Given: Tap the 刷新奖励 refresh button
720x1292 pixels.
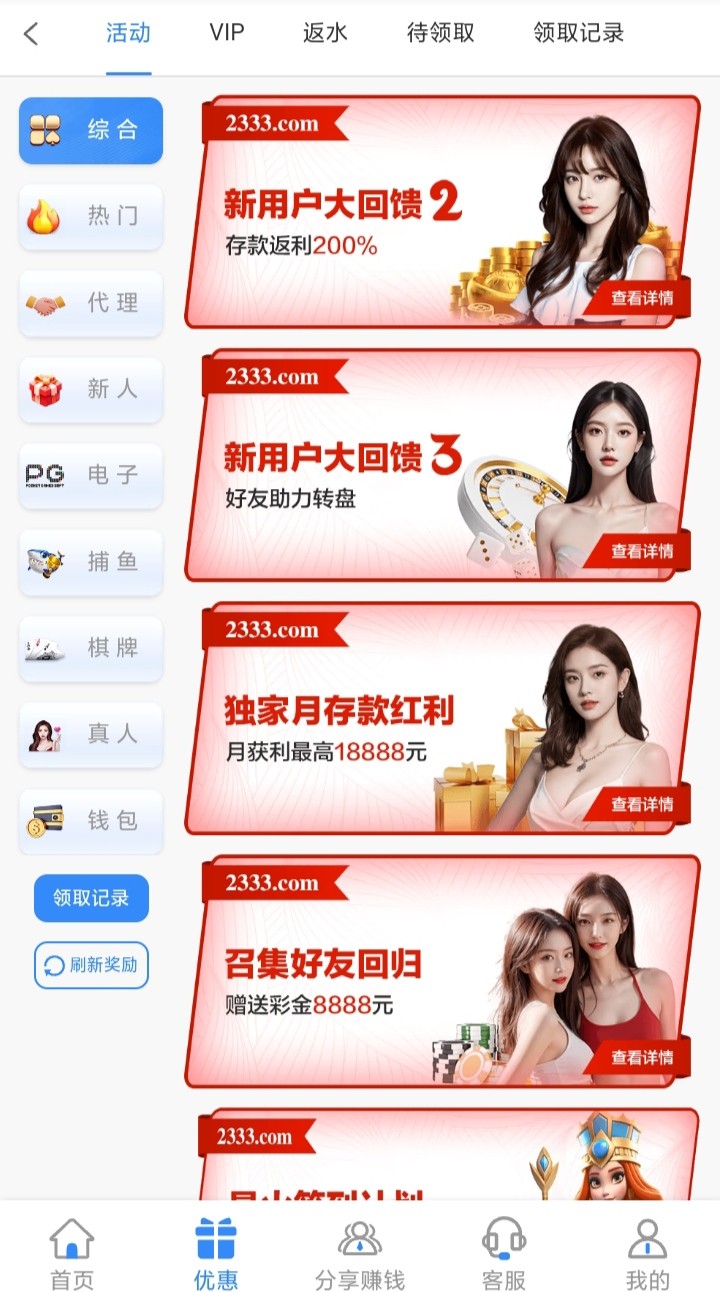Looking at the screenshot, I should tap(91, 965).
